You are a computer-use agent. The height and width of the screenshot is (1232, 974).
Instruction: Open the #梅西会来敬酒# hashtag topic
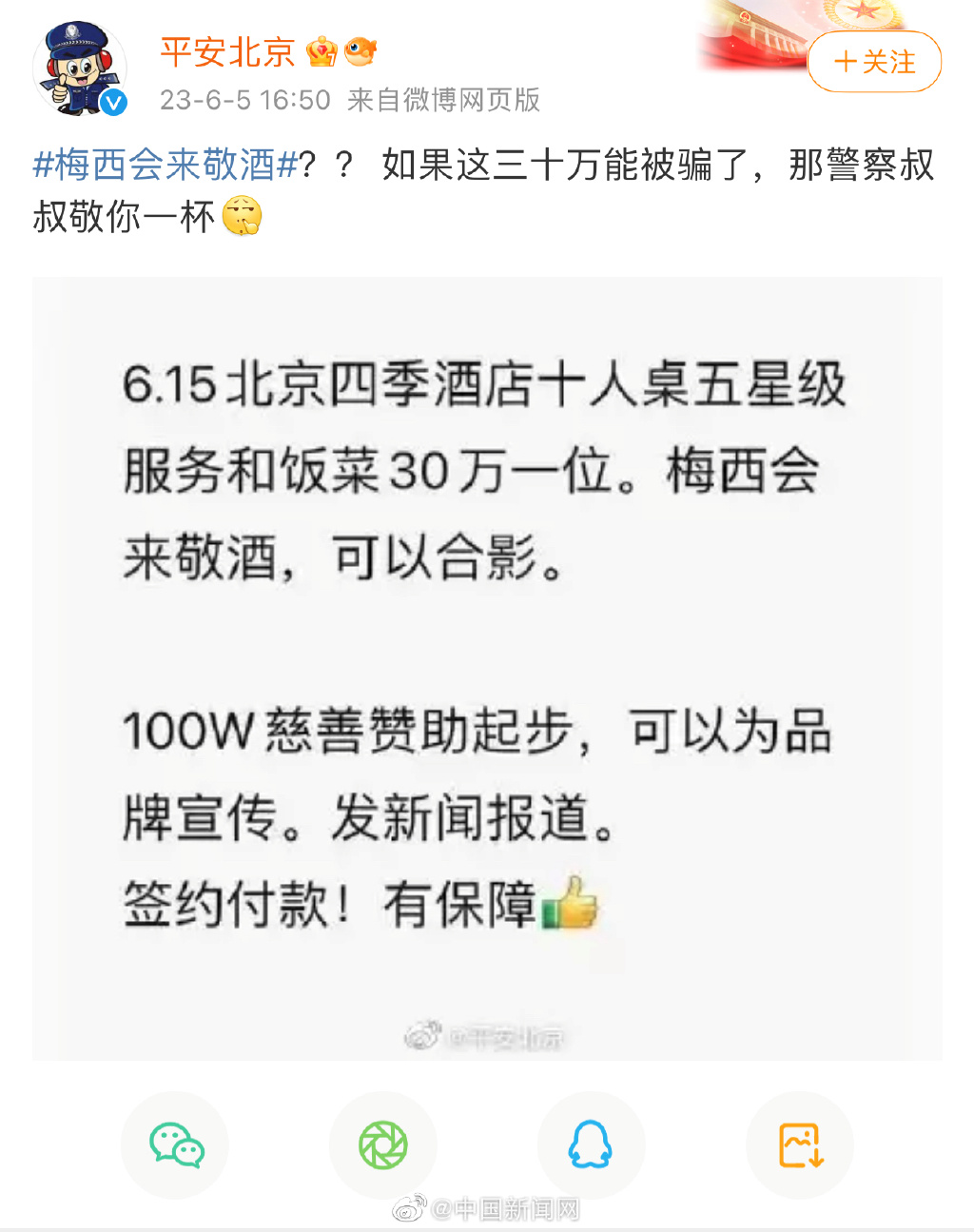(x=166, y=165)
